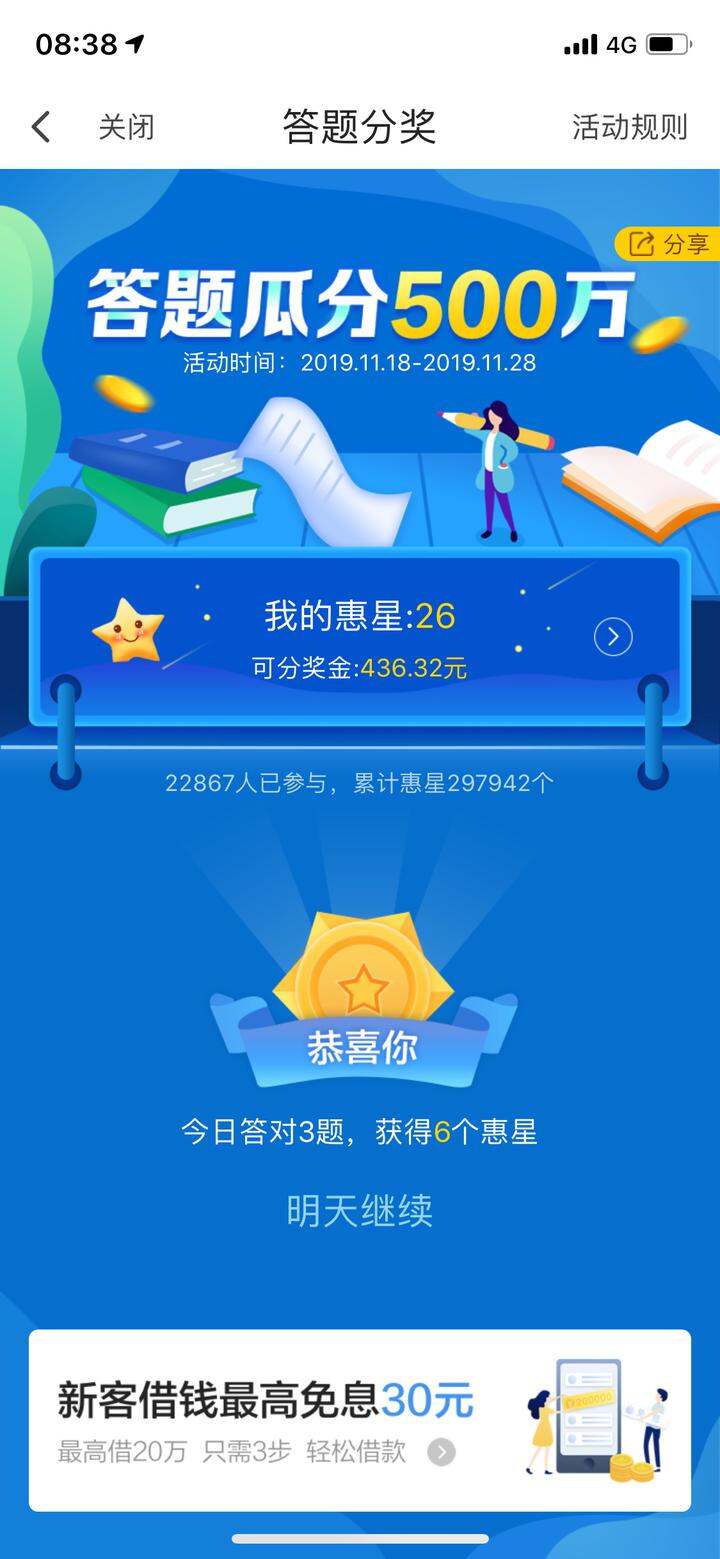Close the page via 关闭
720x1559 pixels.
click(x=126, y=127)
